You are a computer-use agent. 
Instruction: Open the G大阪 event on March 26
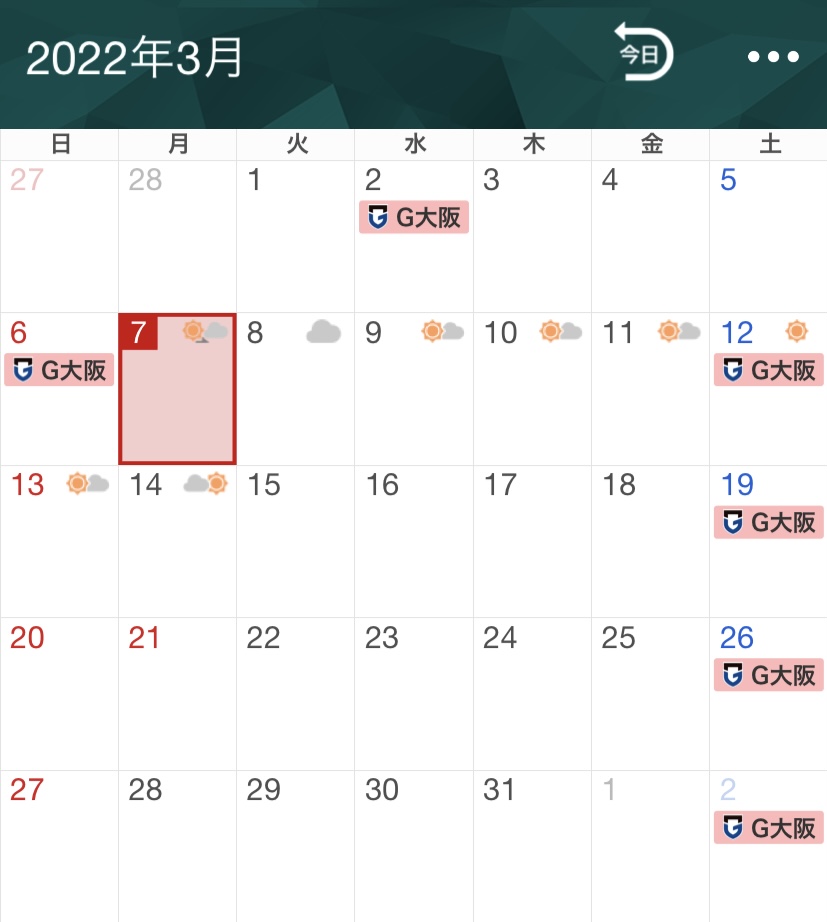pyautogui.click(x=769, y=675)
